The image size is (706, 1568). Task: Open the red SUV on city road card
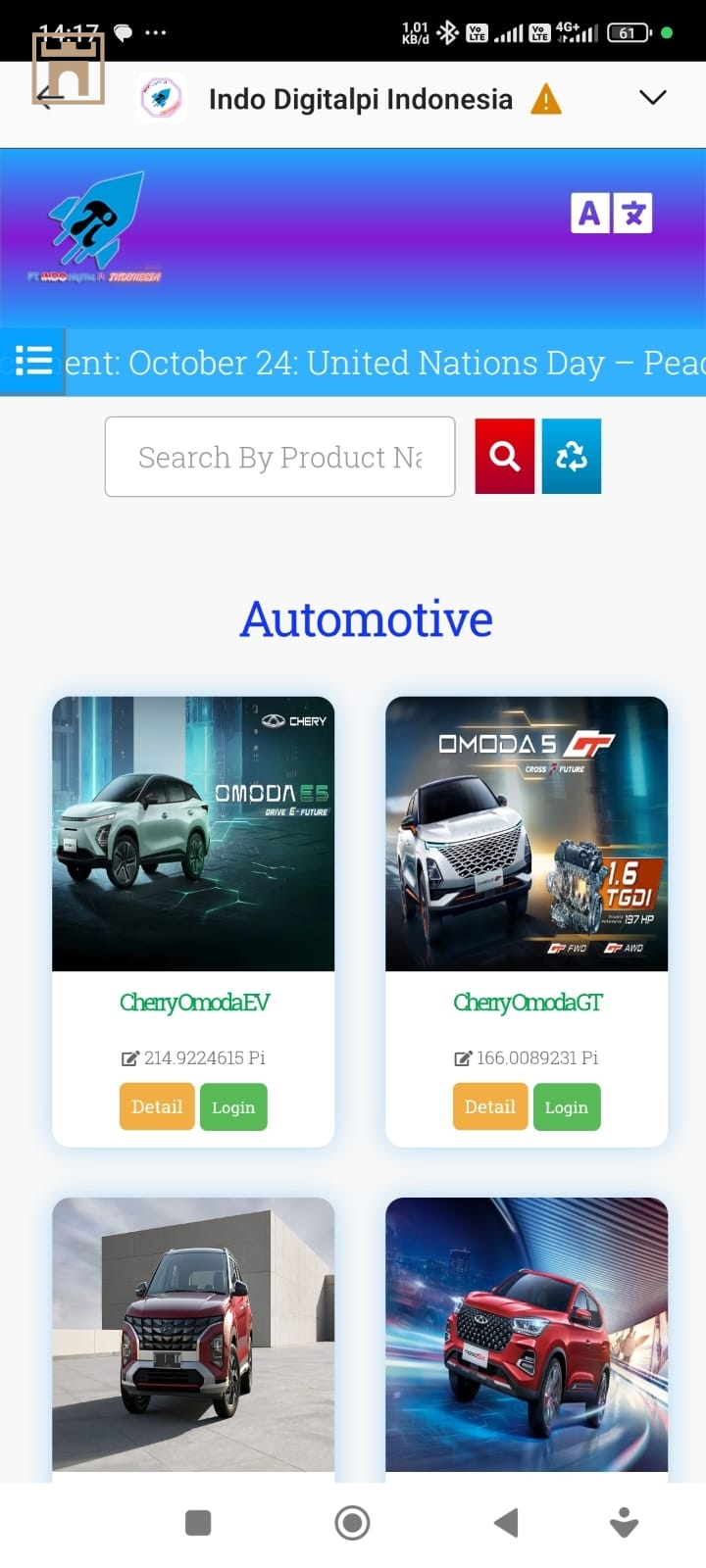(x=527, y=1334)
